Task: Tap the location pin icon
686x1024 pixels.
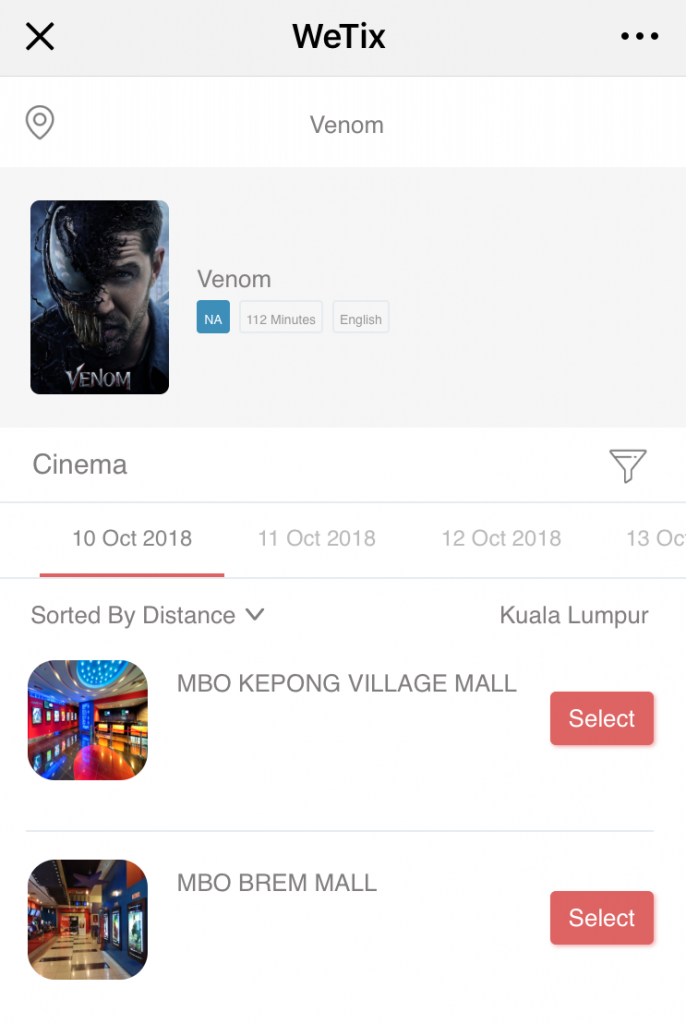Action: pos(39,123)
